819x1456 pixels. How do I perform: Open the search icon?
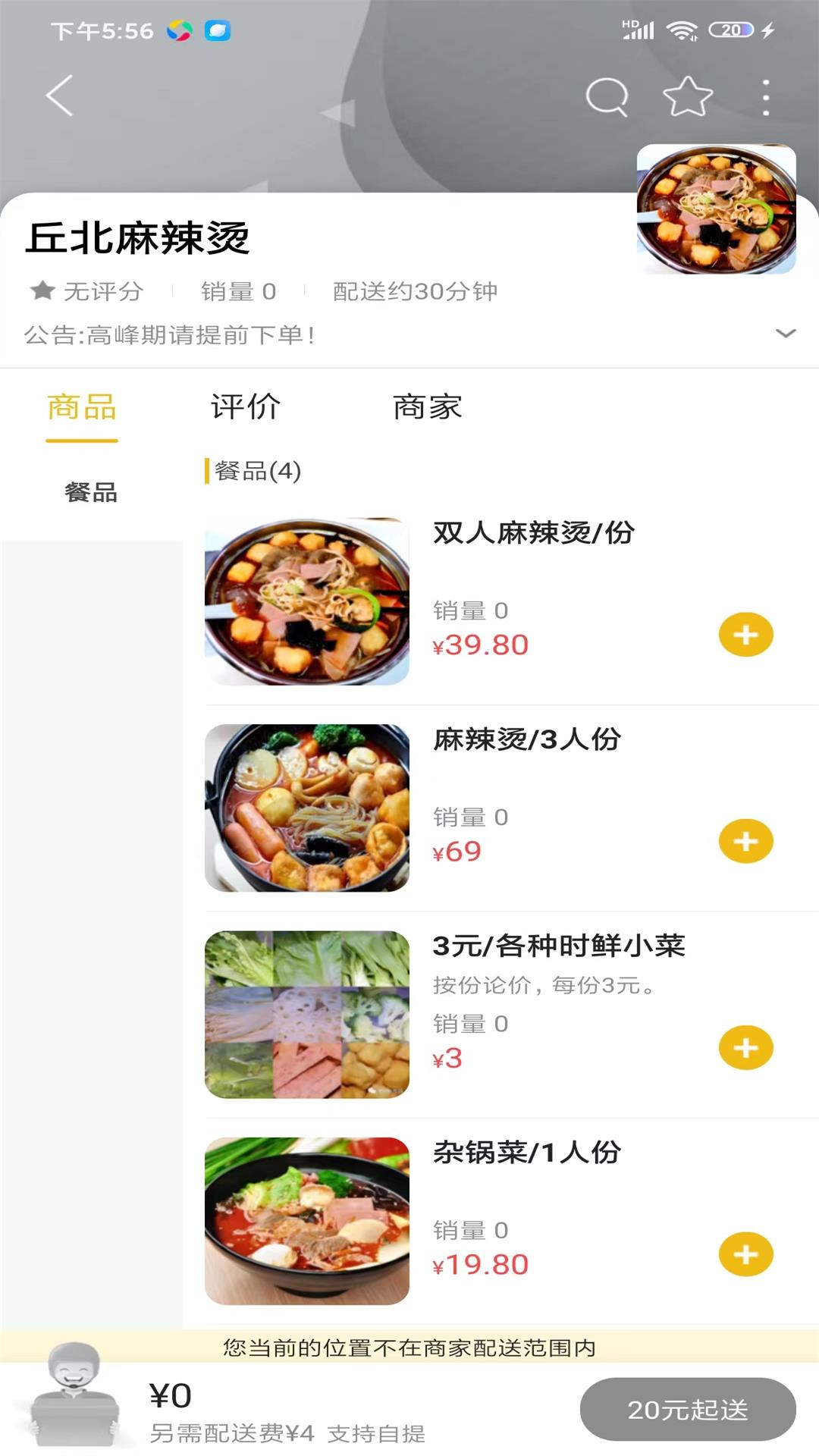(606, 96)
